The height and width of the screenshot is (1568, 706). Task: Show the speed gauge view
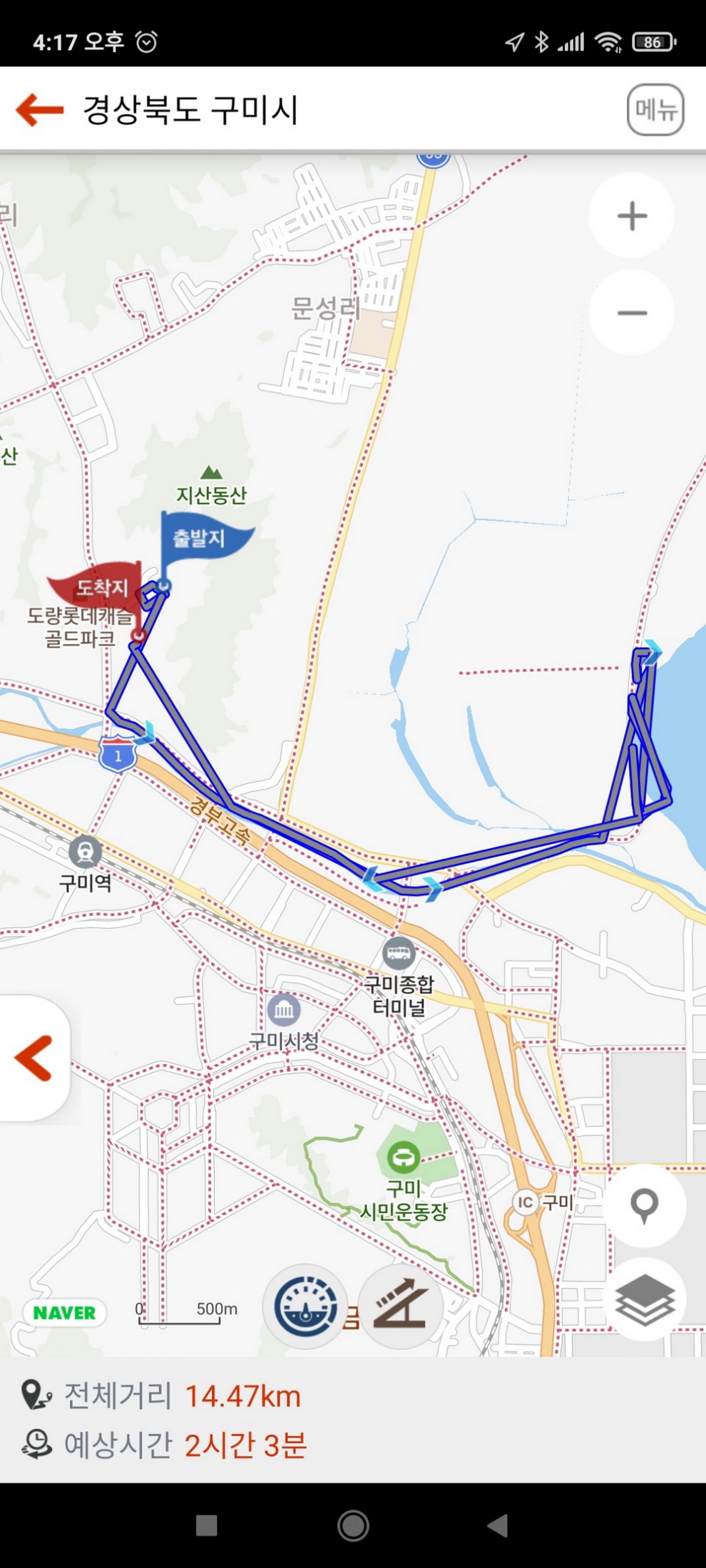[x=306, y=1306]
